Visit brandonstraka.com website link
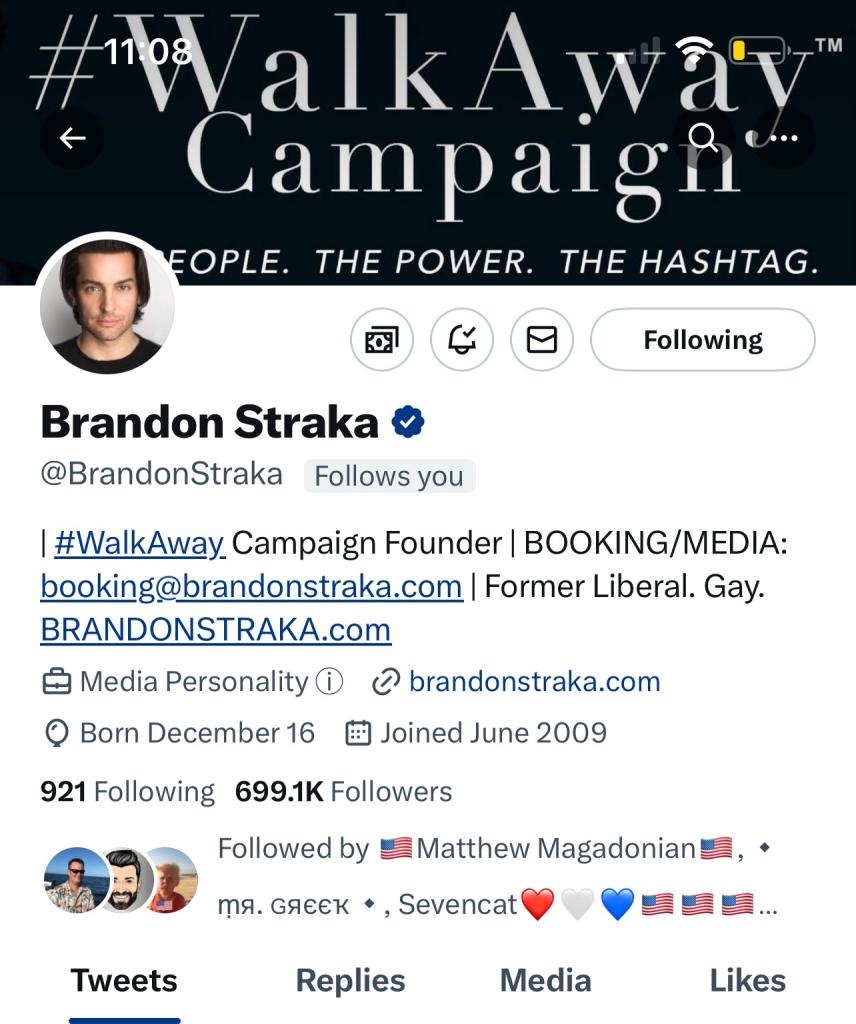The width and height of the screenshot is (856, 1024). [x=534, y=682]
